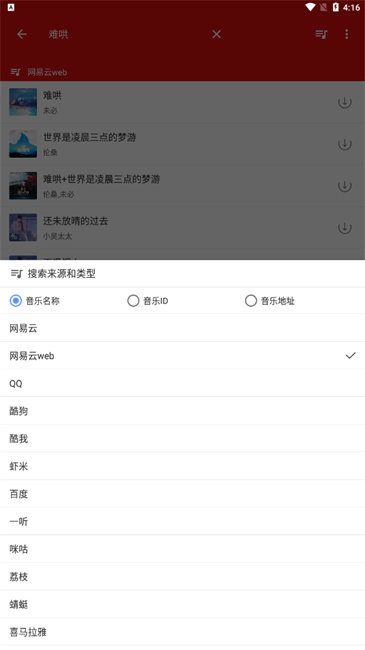Viewport: 365px width, 650px height.
Task: Tap the 虾米 source option
Action: coord(182,466)
